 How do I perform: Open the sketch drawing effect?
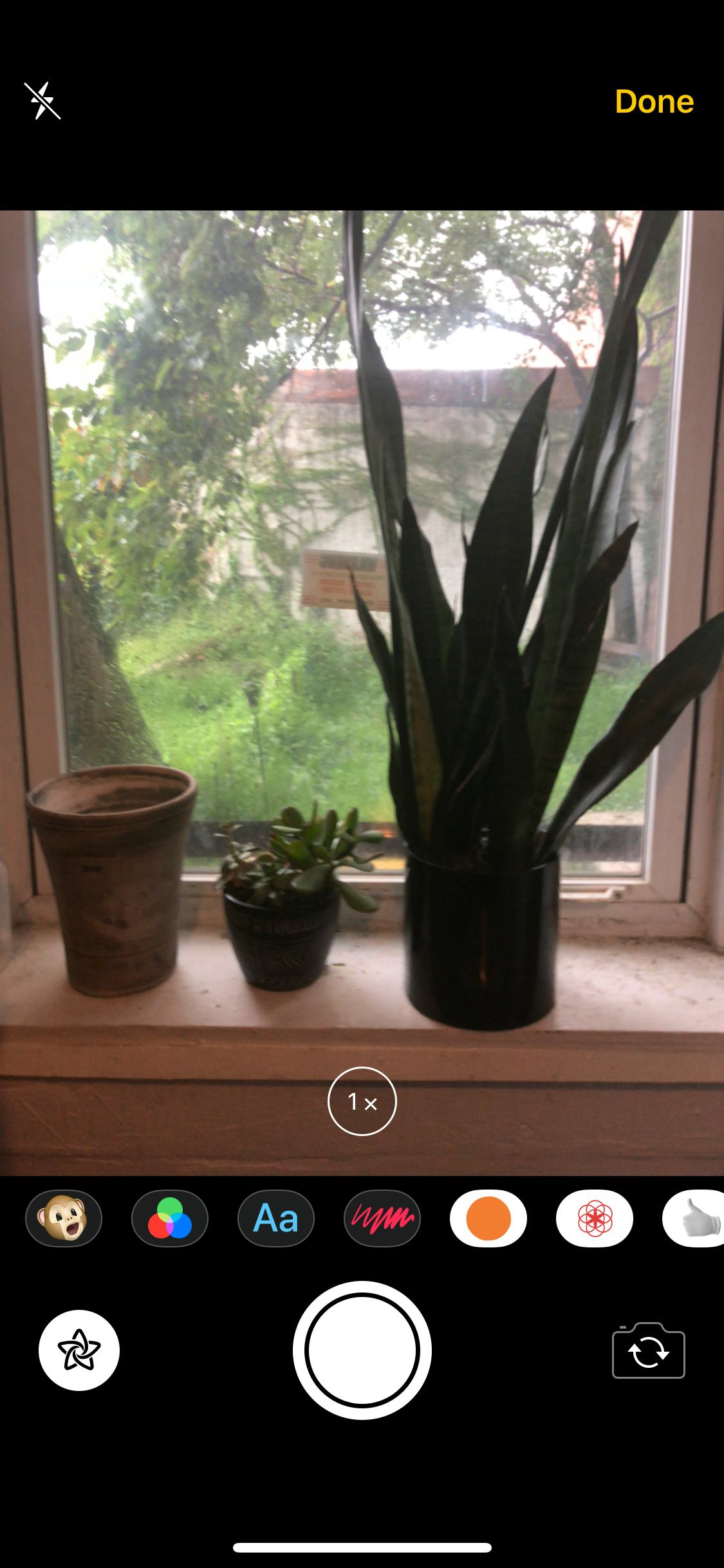[382, 1218]
